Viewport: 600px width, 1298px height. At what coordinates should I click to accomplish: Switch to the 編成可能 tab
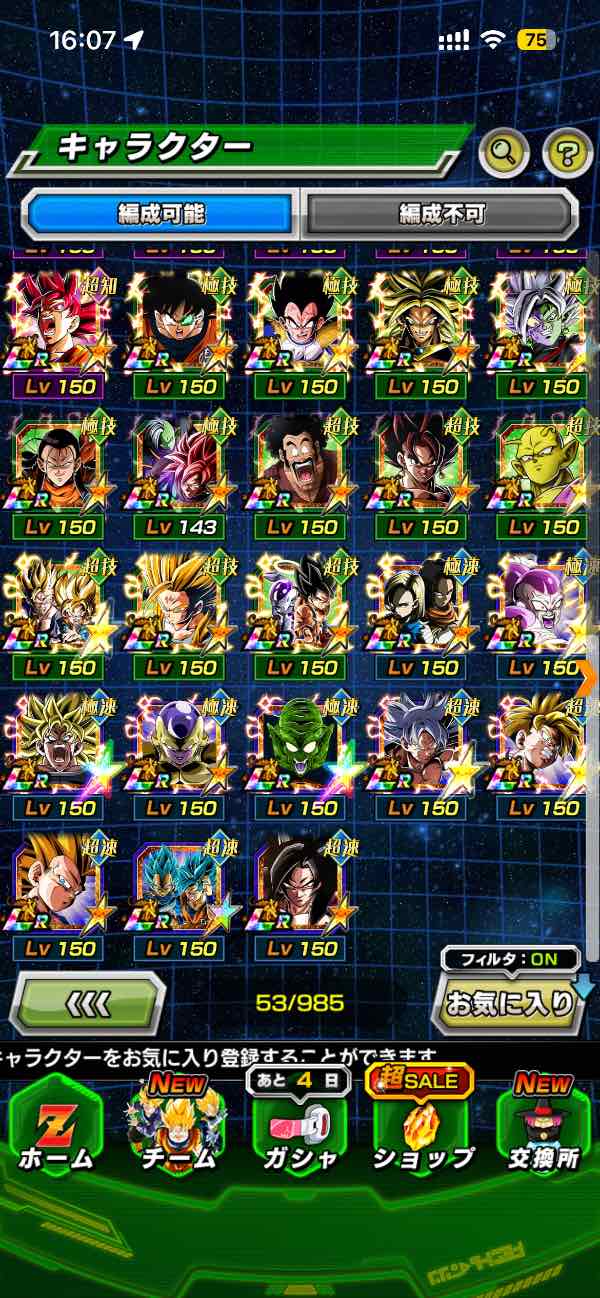click(x=160, y=213)
